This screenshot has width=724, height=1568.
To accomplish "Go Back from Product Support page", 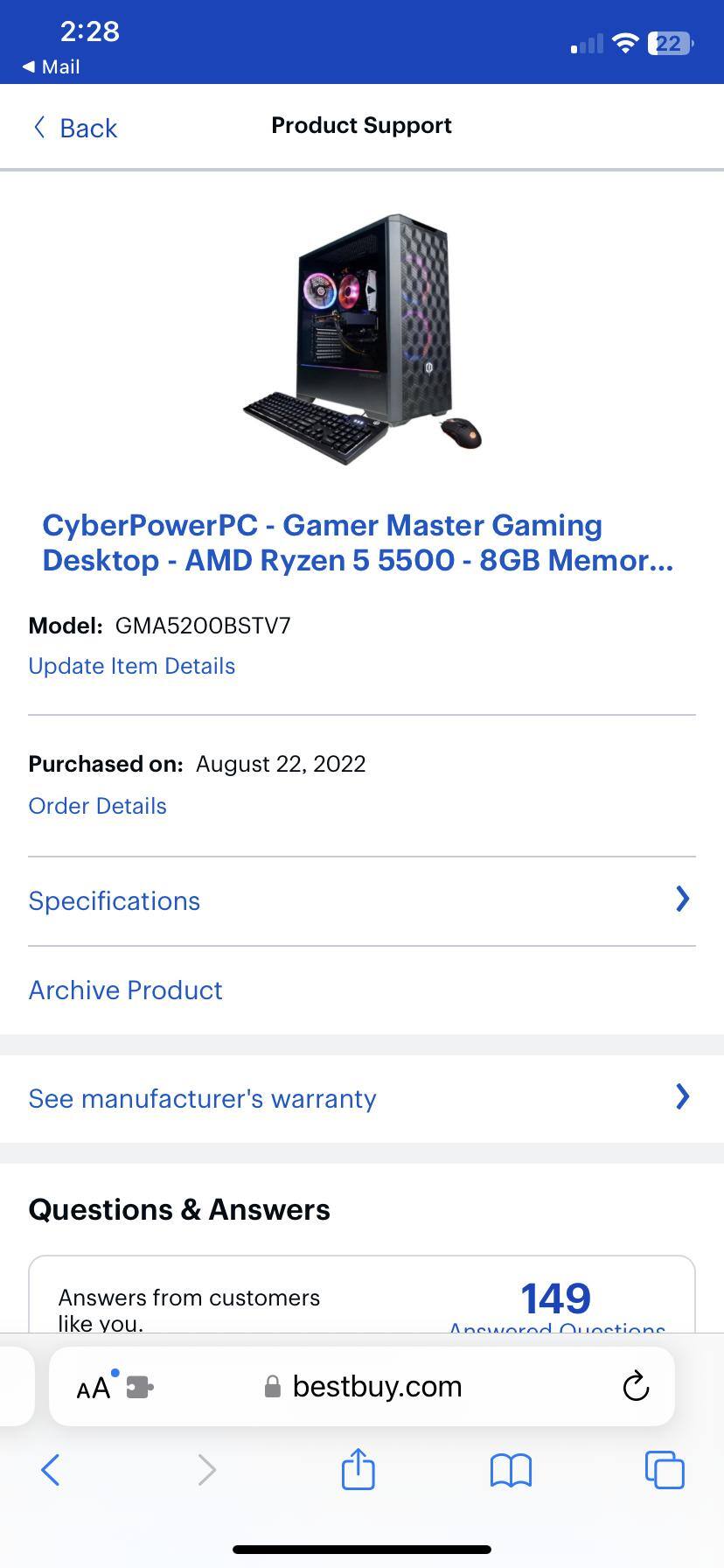I will [x=74, y=128].
